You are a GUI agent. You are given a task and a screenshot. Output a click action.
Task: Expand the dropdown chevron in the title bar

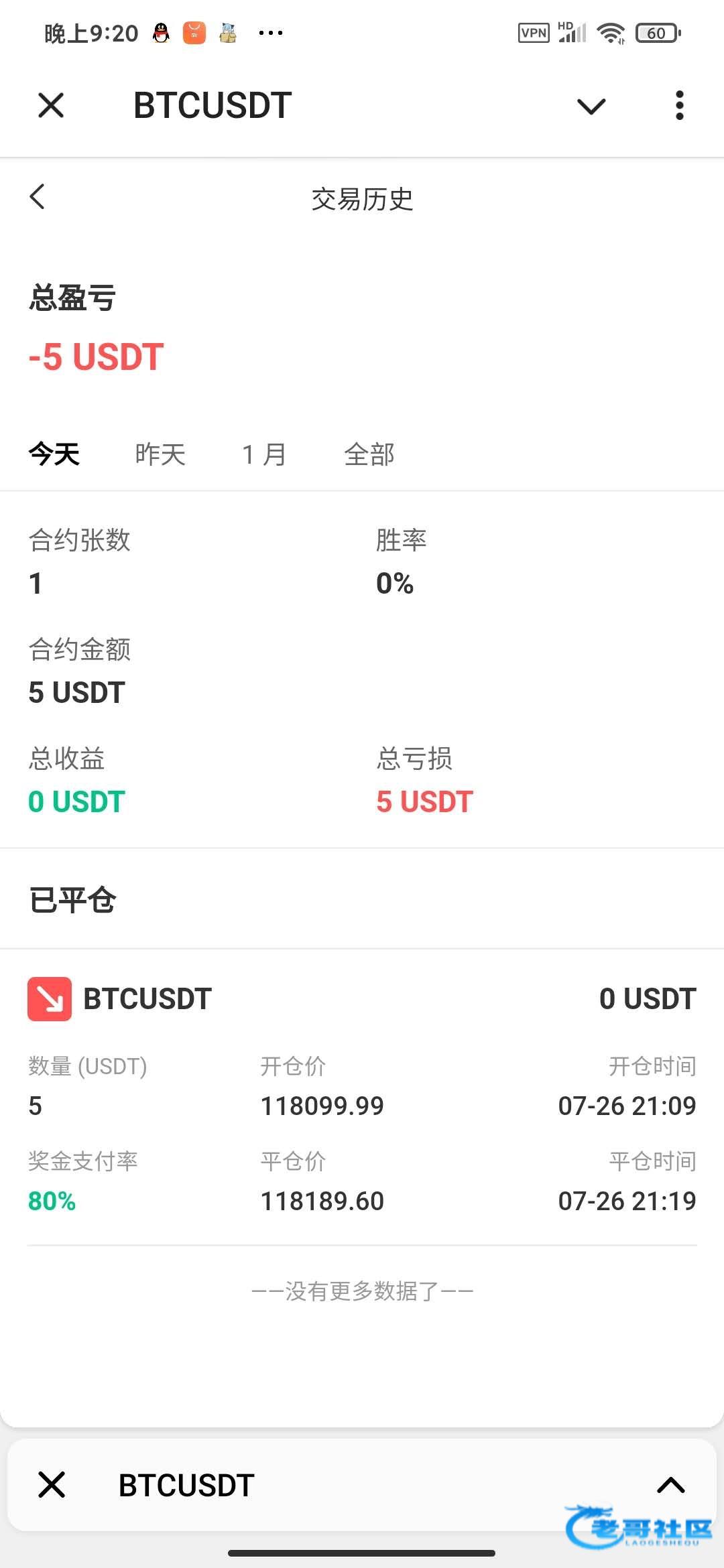point(591,106)
